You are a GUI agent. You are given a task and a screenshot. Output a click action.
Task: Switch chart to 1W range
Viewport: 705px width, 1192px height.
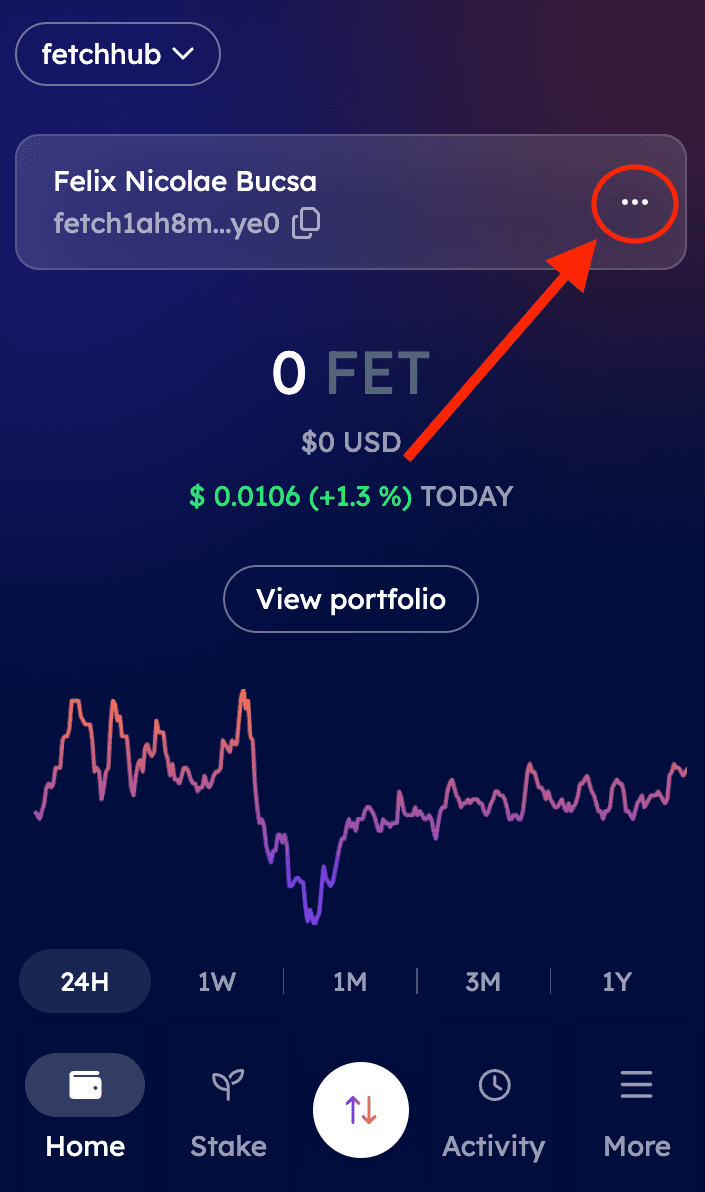pyautogui.click(x=217, y=981)
